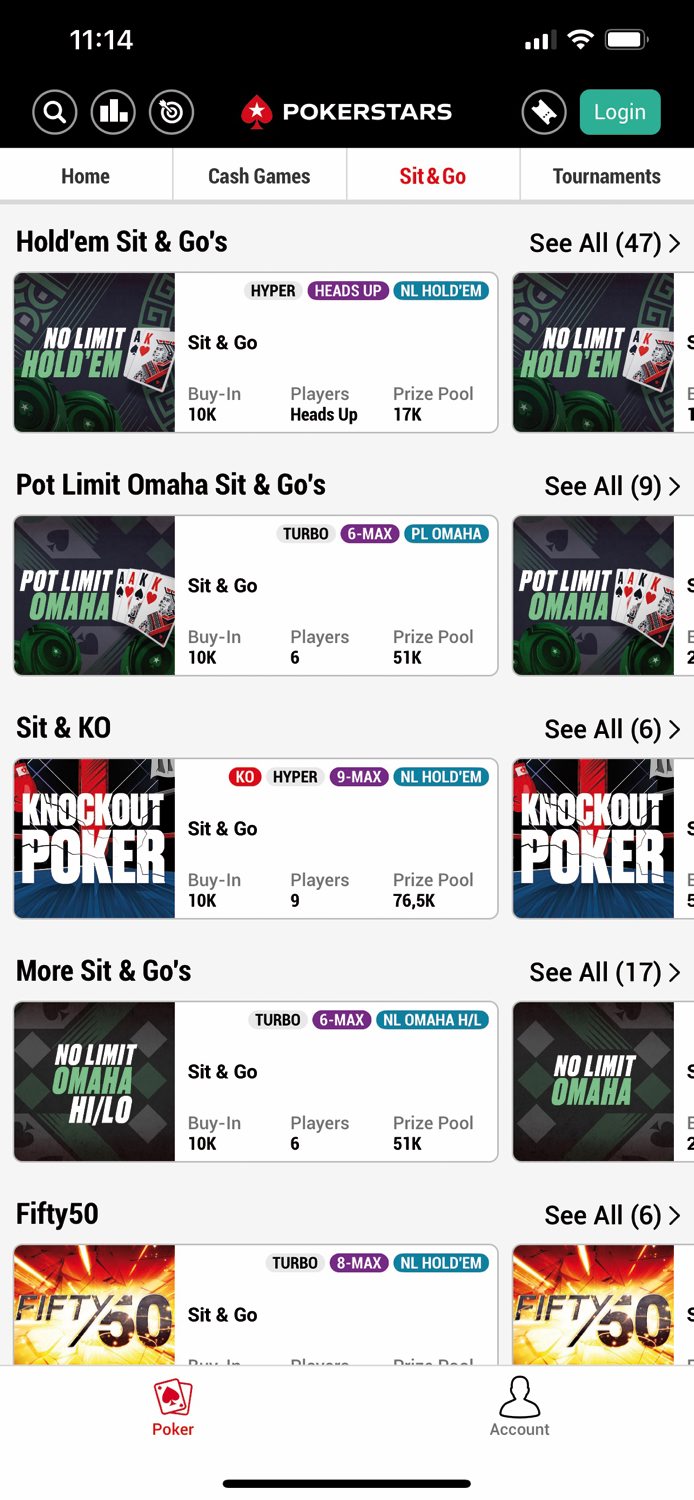694x1500 pixels.
Task: Open the leaderboard bar chart icon
Action: click(x=113, y=112)
